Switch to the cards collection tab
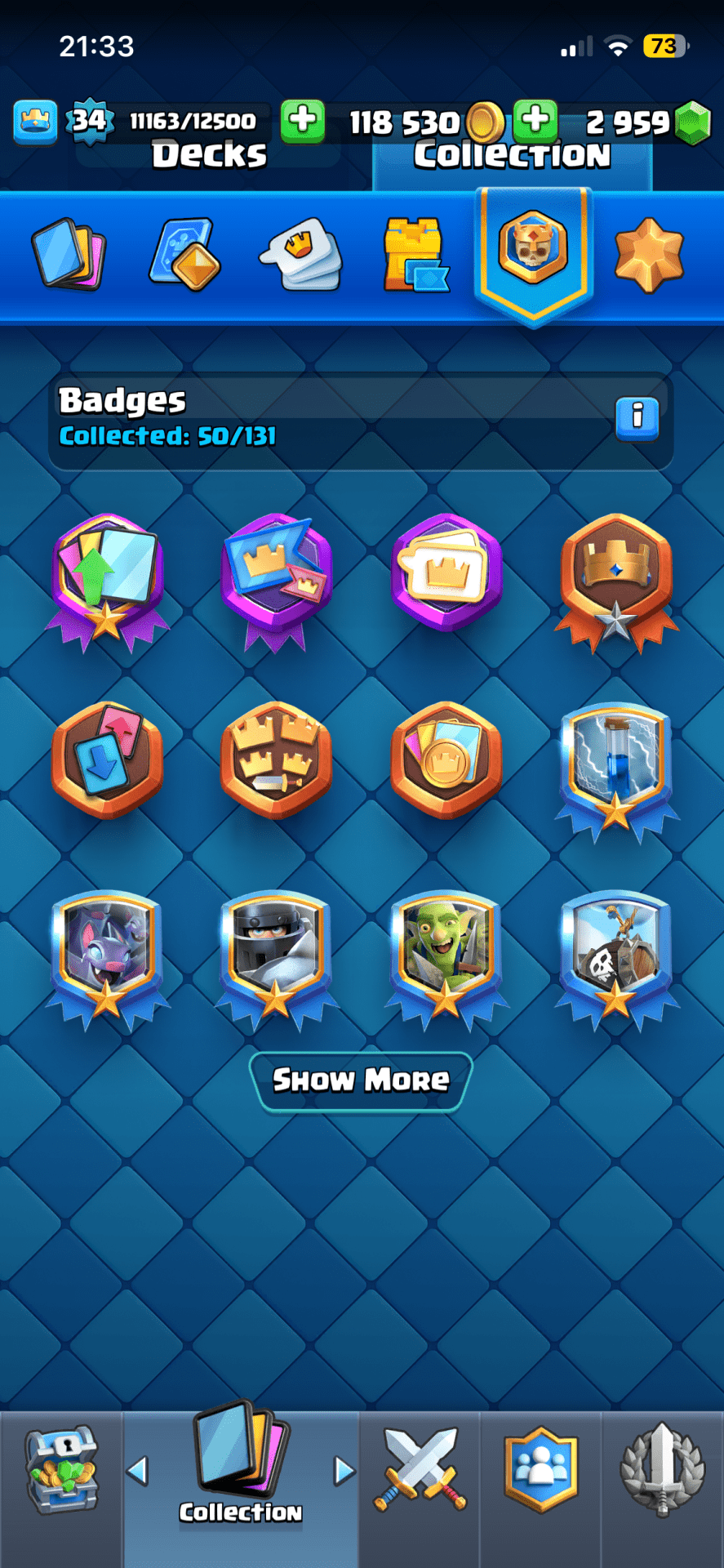The image size is (724, 1568). click(x=69, y=254)
